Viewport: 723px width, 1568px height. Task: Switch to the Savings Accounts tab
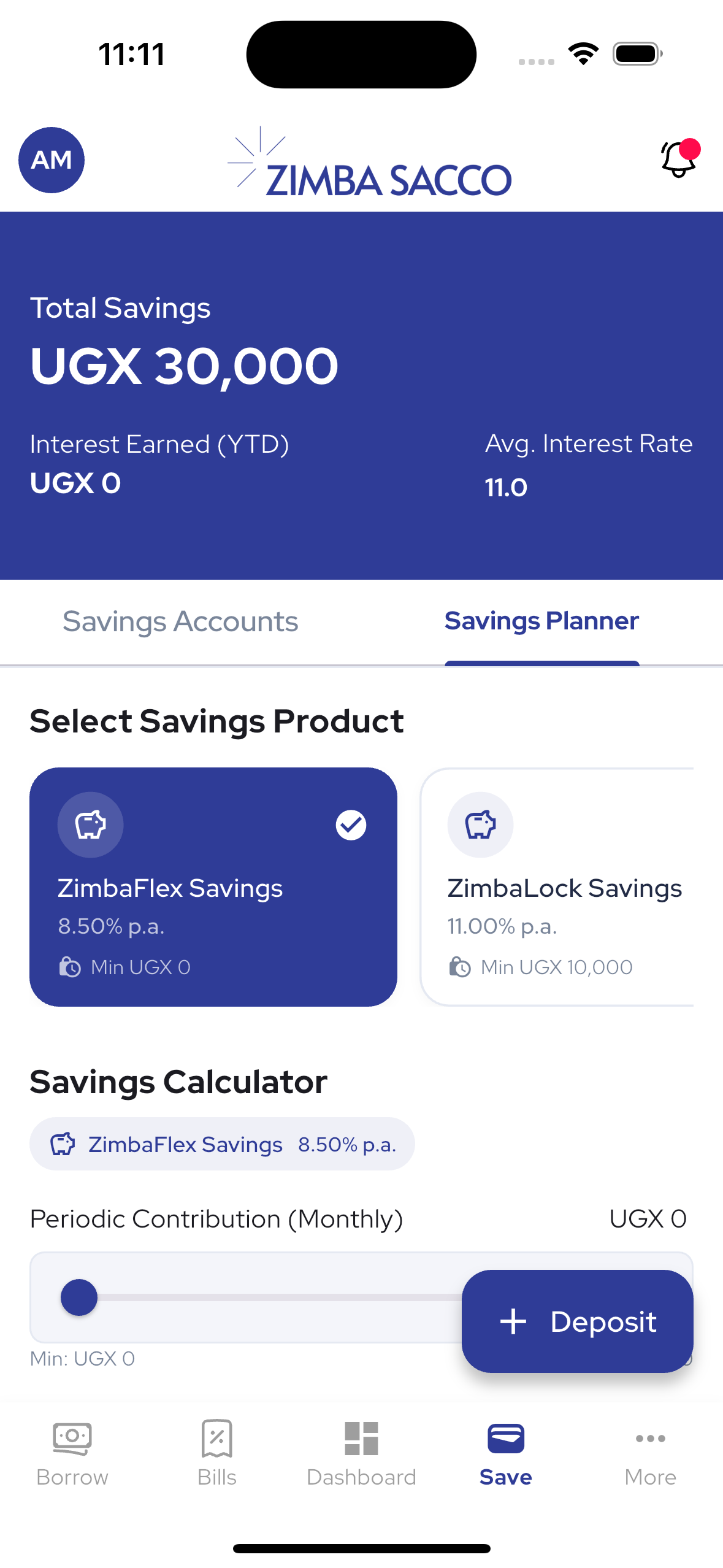pyautogui.click(x=180, y=621)
